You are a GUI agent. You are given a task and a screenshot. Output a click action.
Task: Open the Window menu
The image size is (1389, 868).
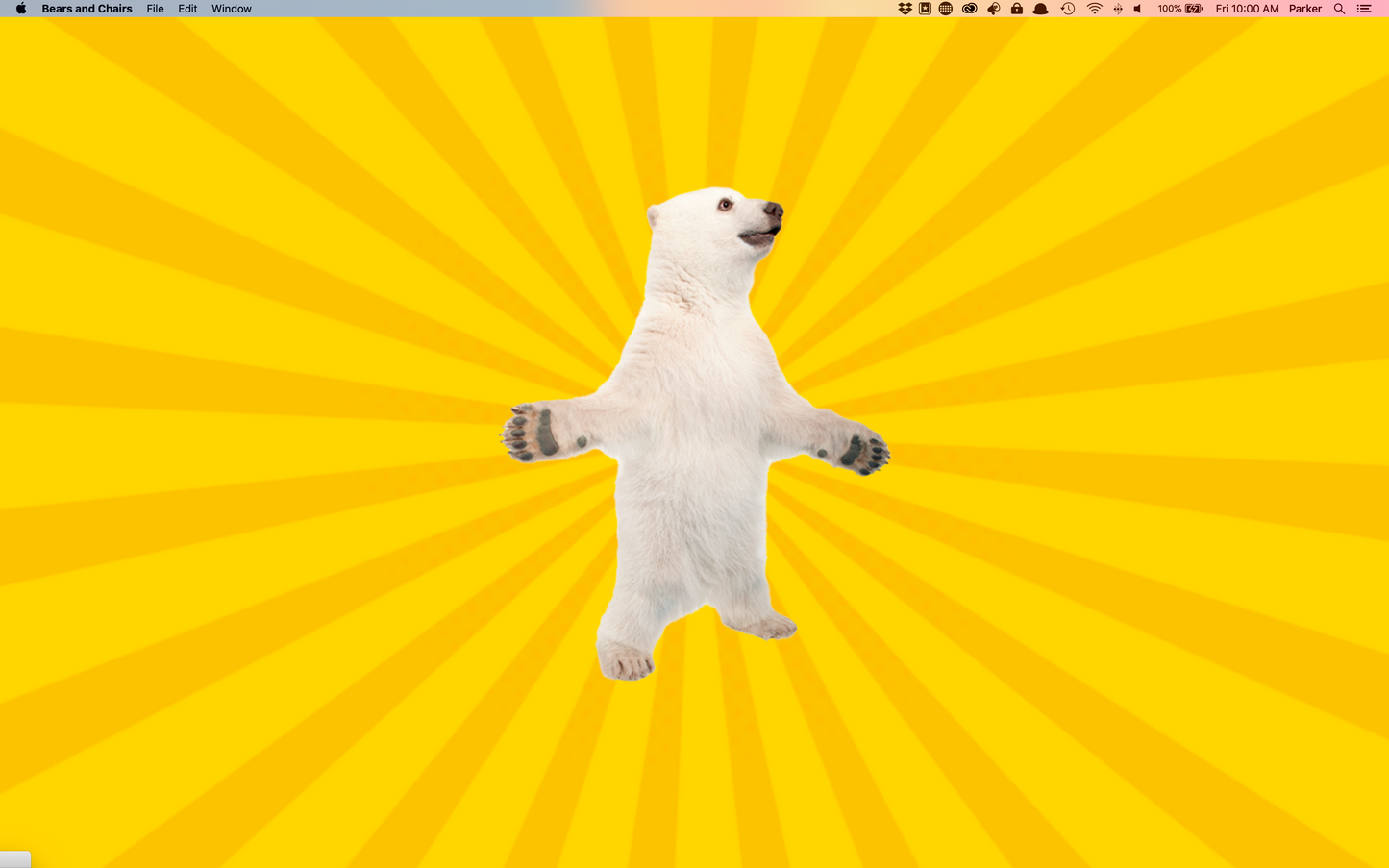tap(232, 9)
